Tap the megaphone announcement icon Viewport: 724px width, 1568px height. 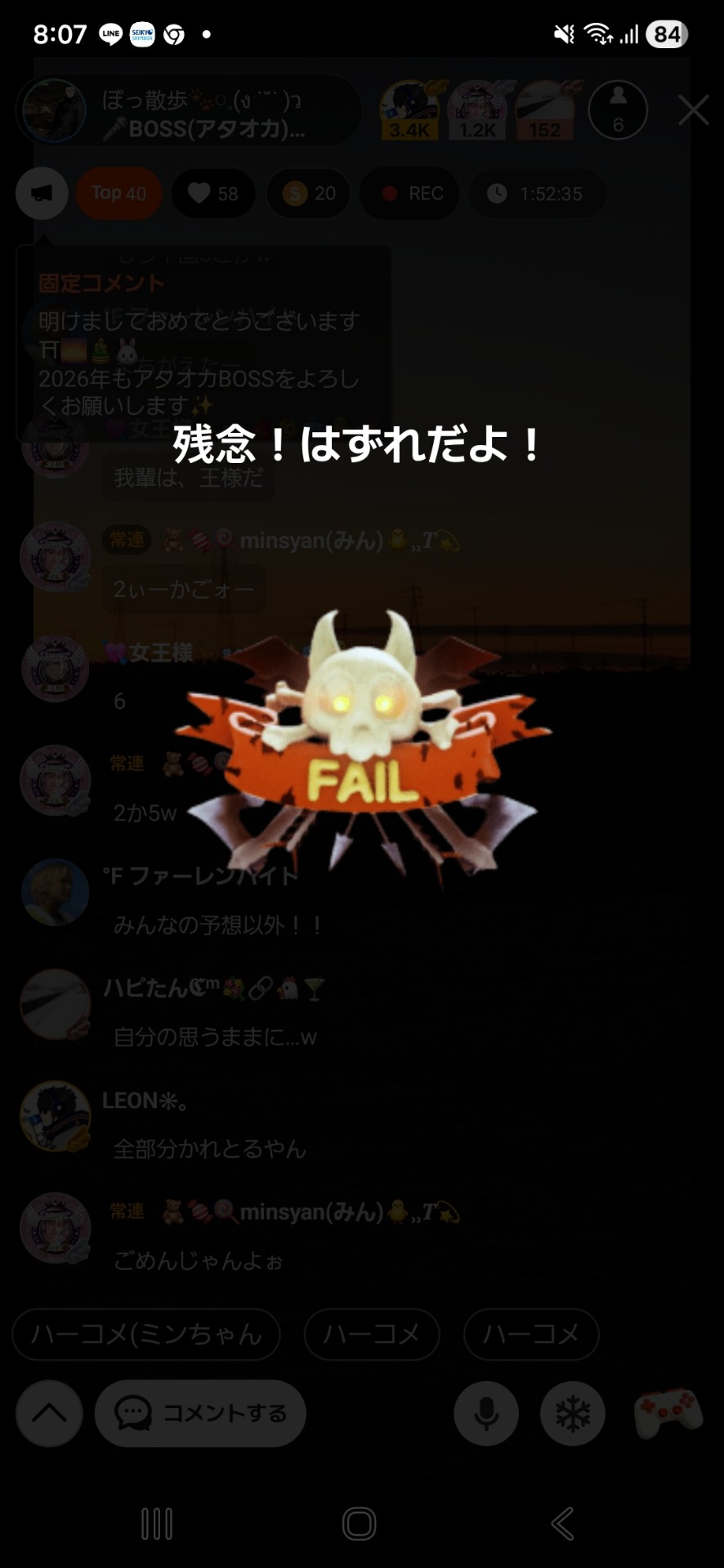point(42,194)
